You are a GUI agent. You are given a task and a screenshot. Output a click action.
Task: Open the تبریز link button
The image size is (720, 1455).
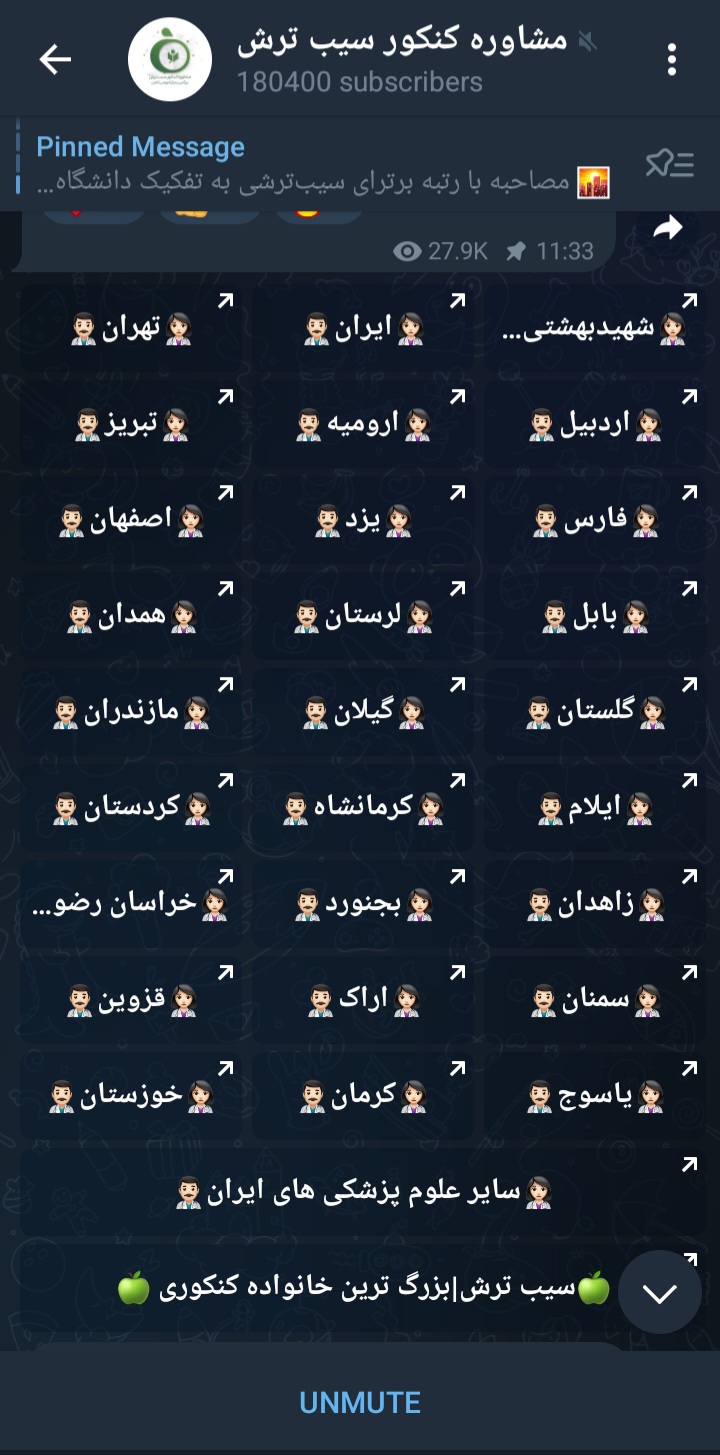tap(130, 424)
